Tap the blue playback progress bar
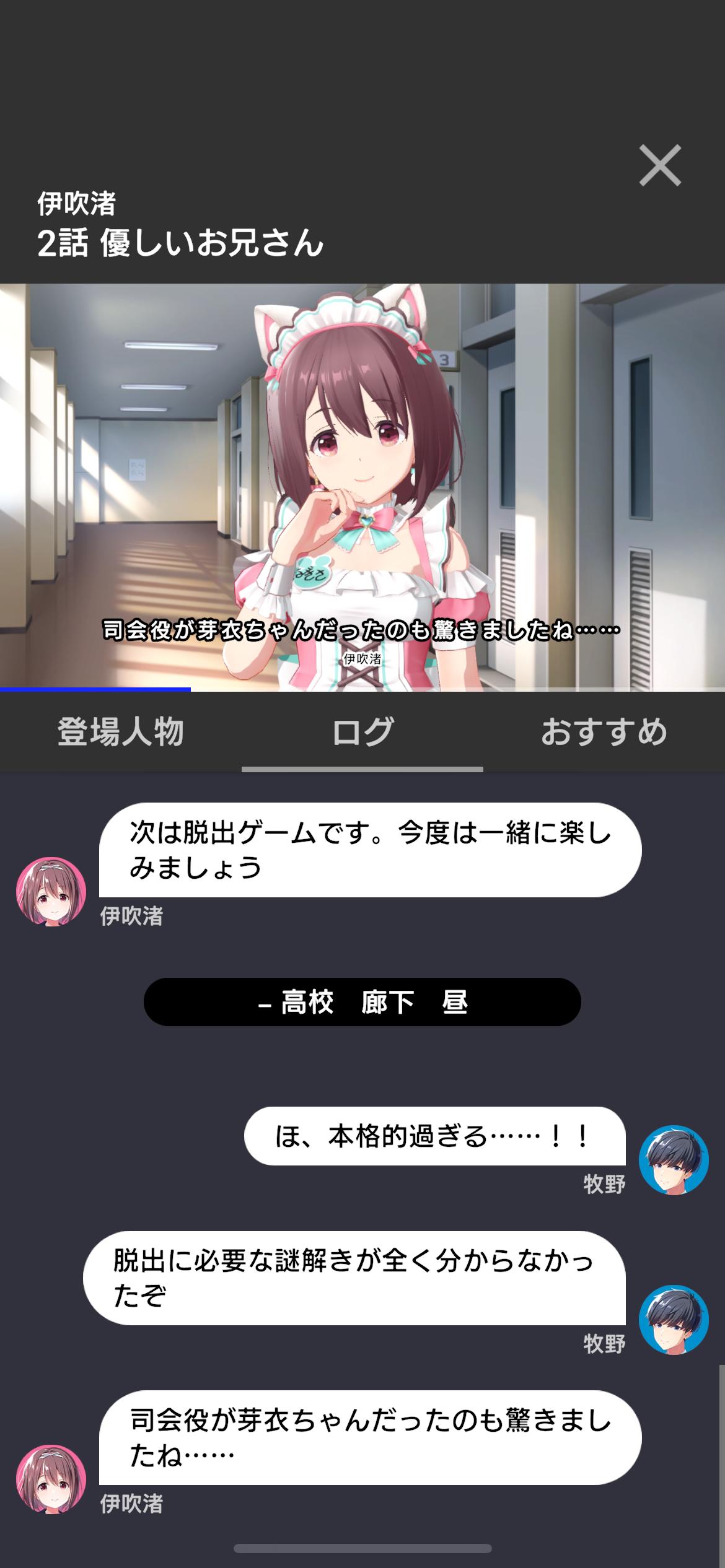Image resolution: width=725 pixels, height=1568 pixels. coord(95,689)
